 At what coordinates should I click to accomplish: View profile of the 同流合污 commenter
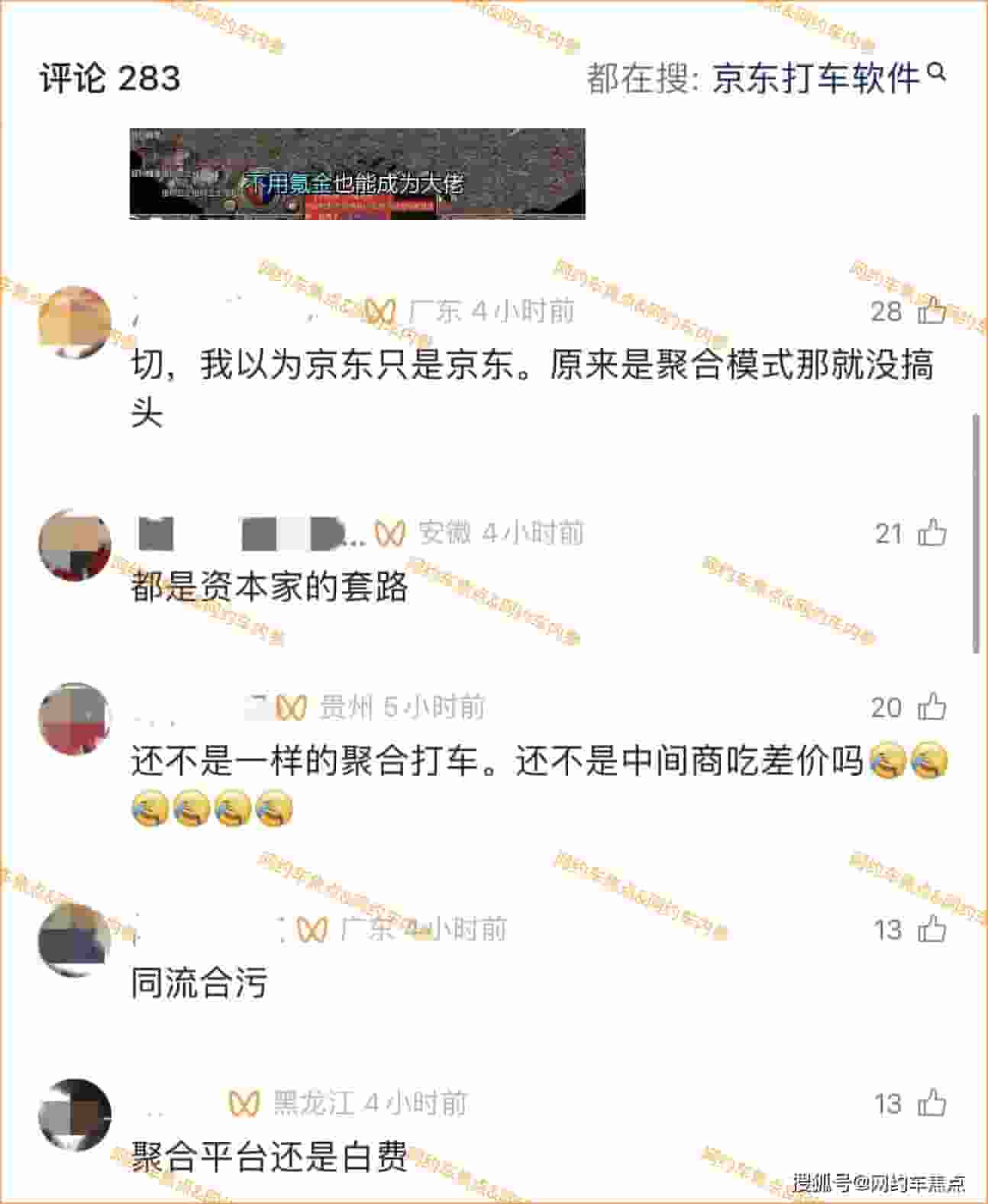(75, 940)
